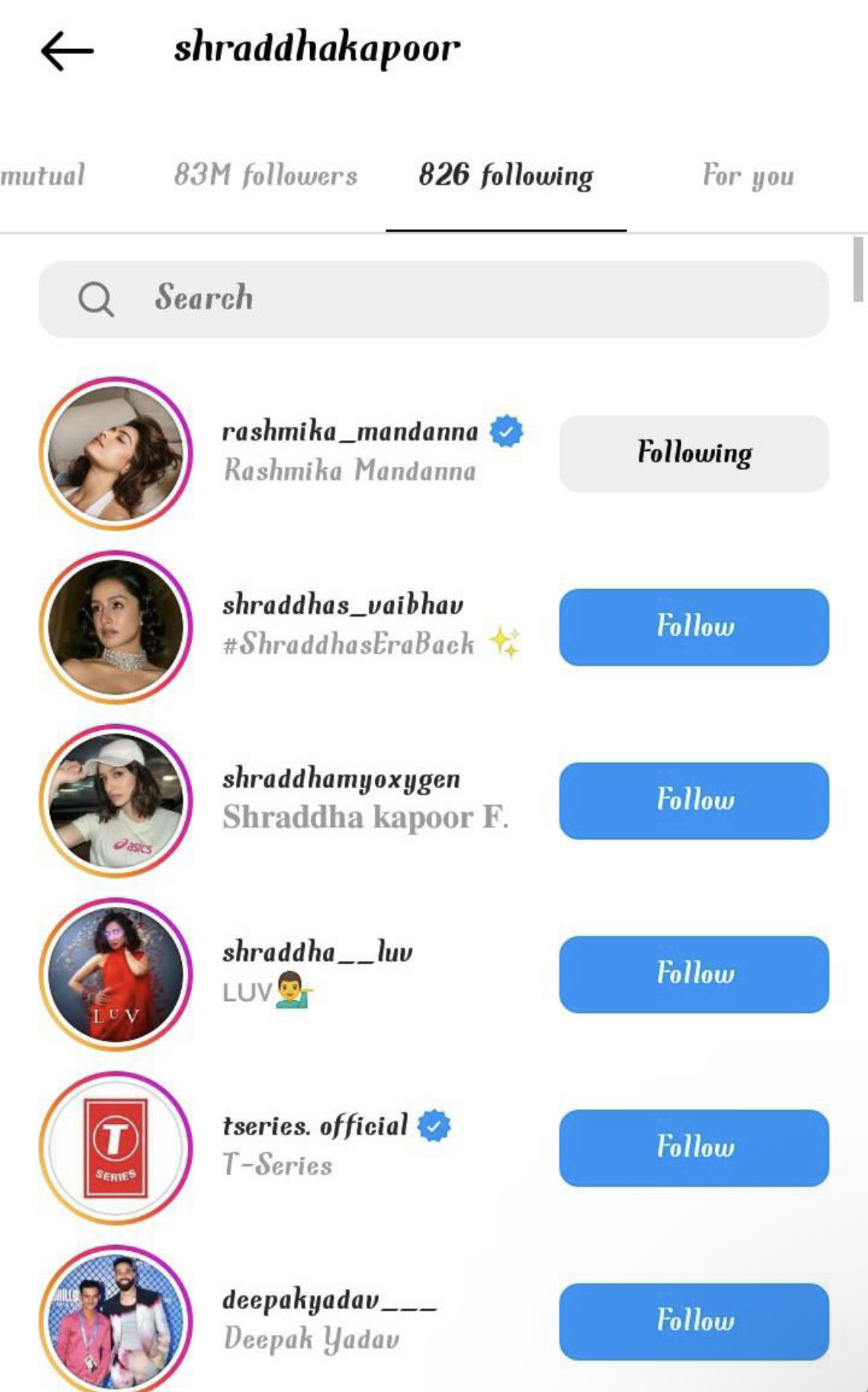This screenshot has height=1392, width=868.
Task: Follow tseries.official
Action: tap(694, 1147)
